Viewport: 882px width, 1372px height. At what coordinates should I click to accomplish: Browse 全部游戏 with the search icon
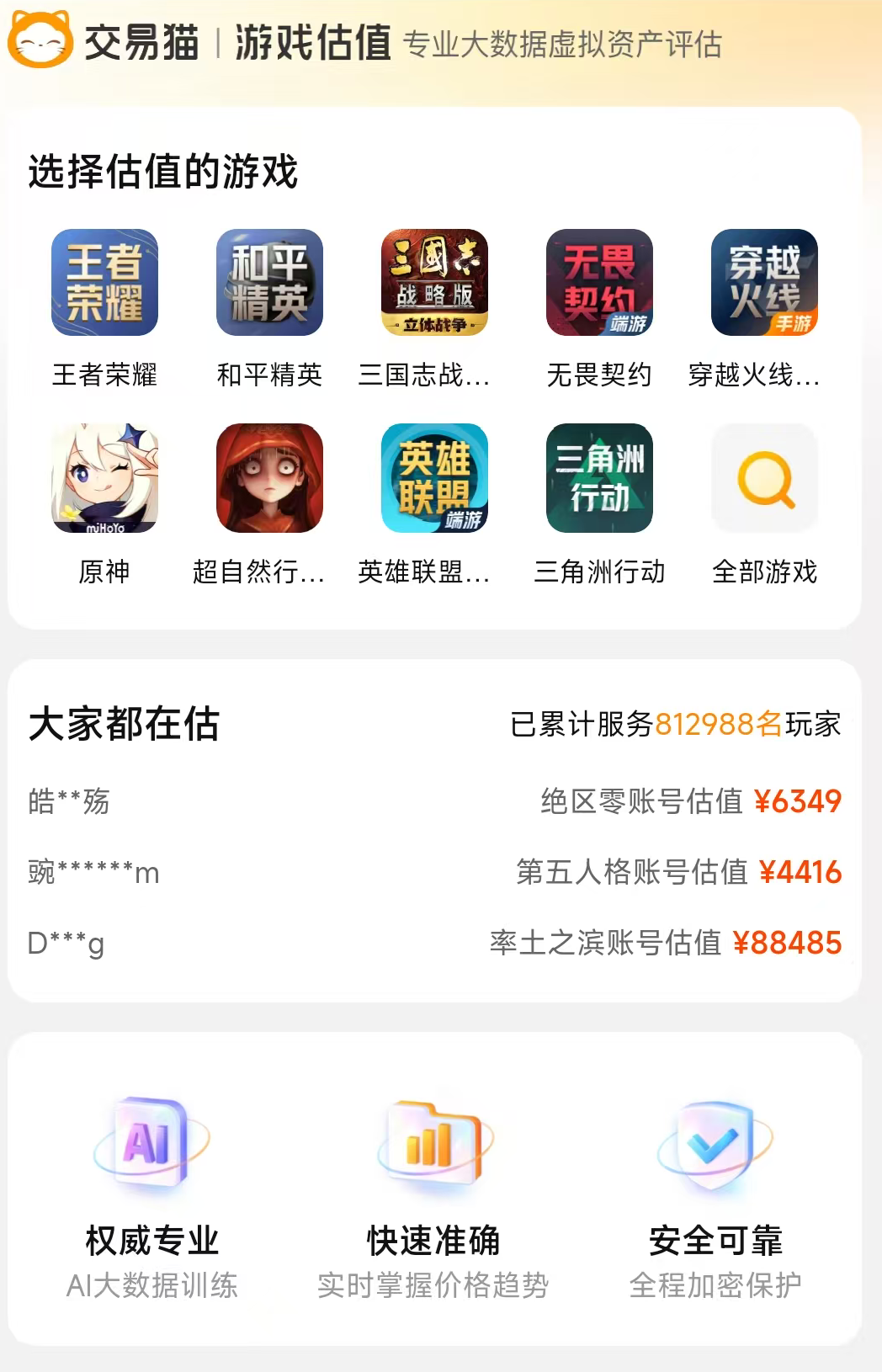tap(764, 478)
